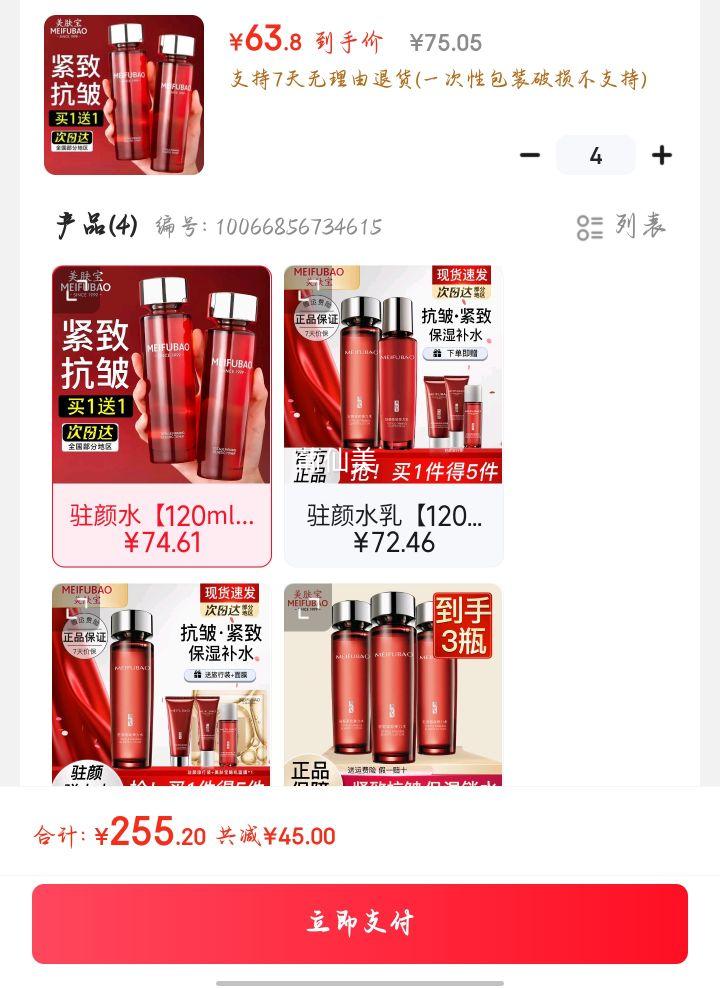The image size is (720, 988).
Task: Open the top product image thumbnail
Action: (124, 95)
